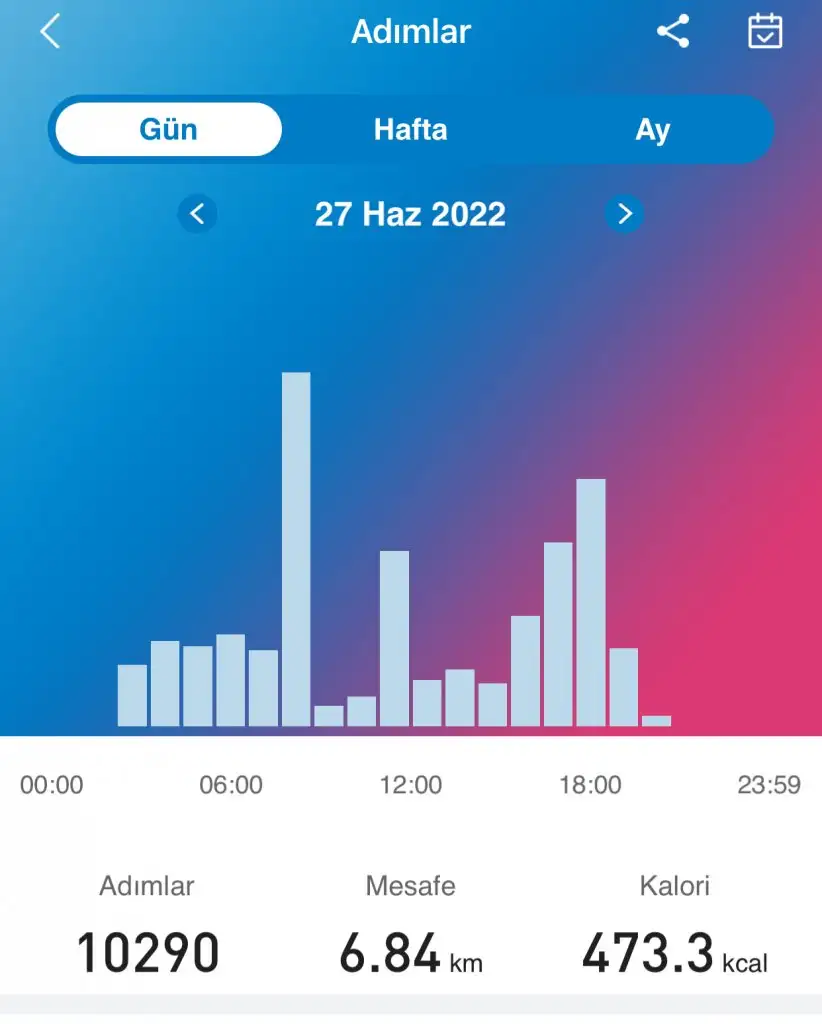Share the step statistics
Image resolution: width=822 pixels, height=1024 pixels.
(673, 32)
